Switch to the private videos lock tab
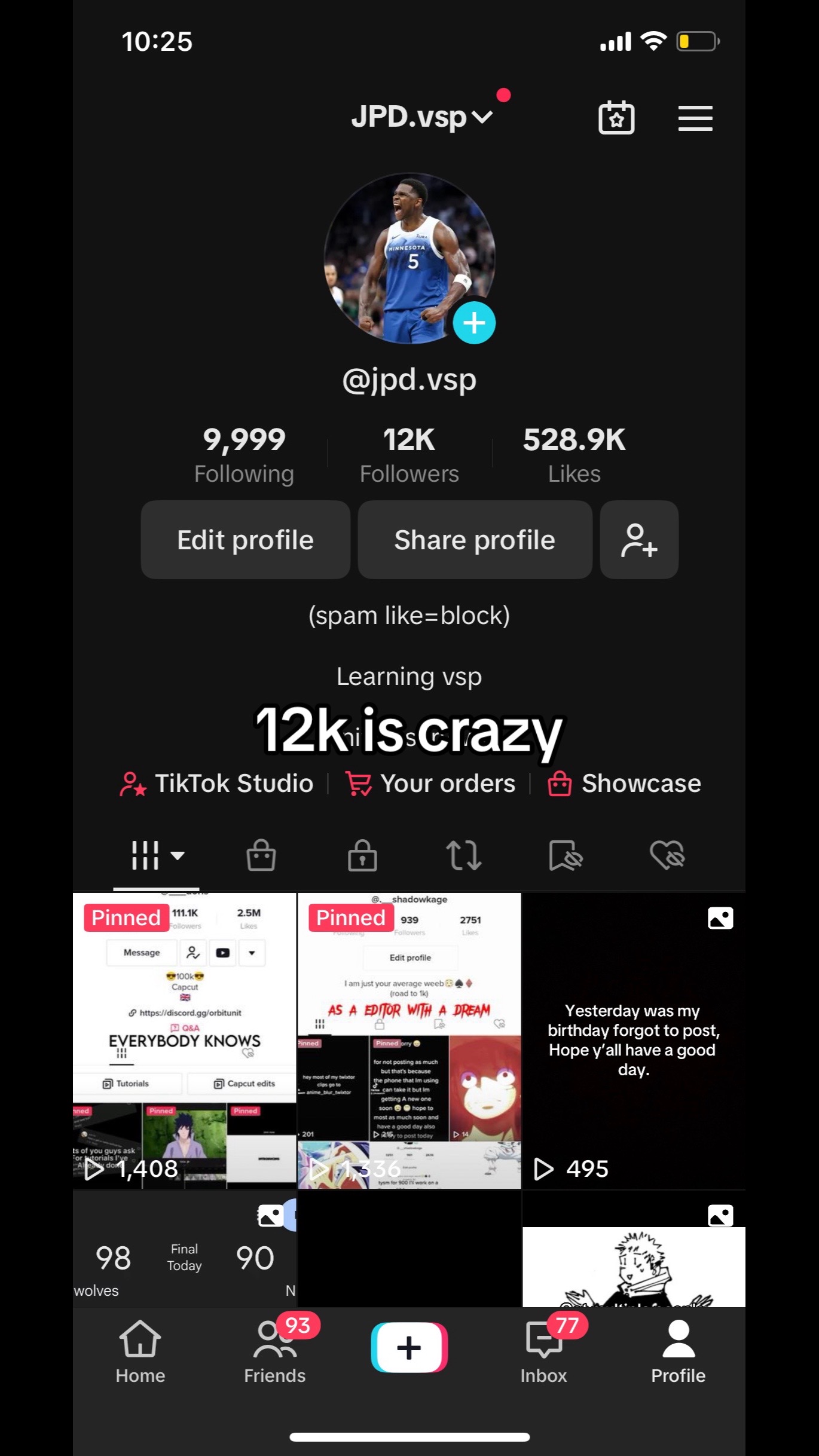 coord(362,855)
